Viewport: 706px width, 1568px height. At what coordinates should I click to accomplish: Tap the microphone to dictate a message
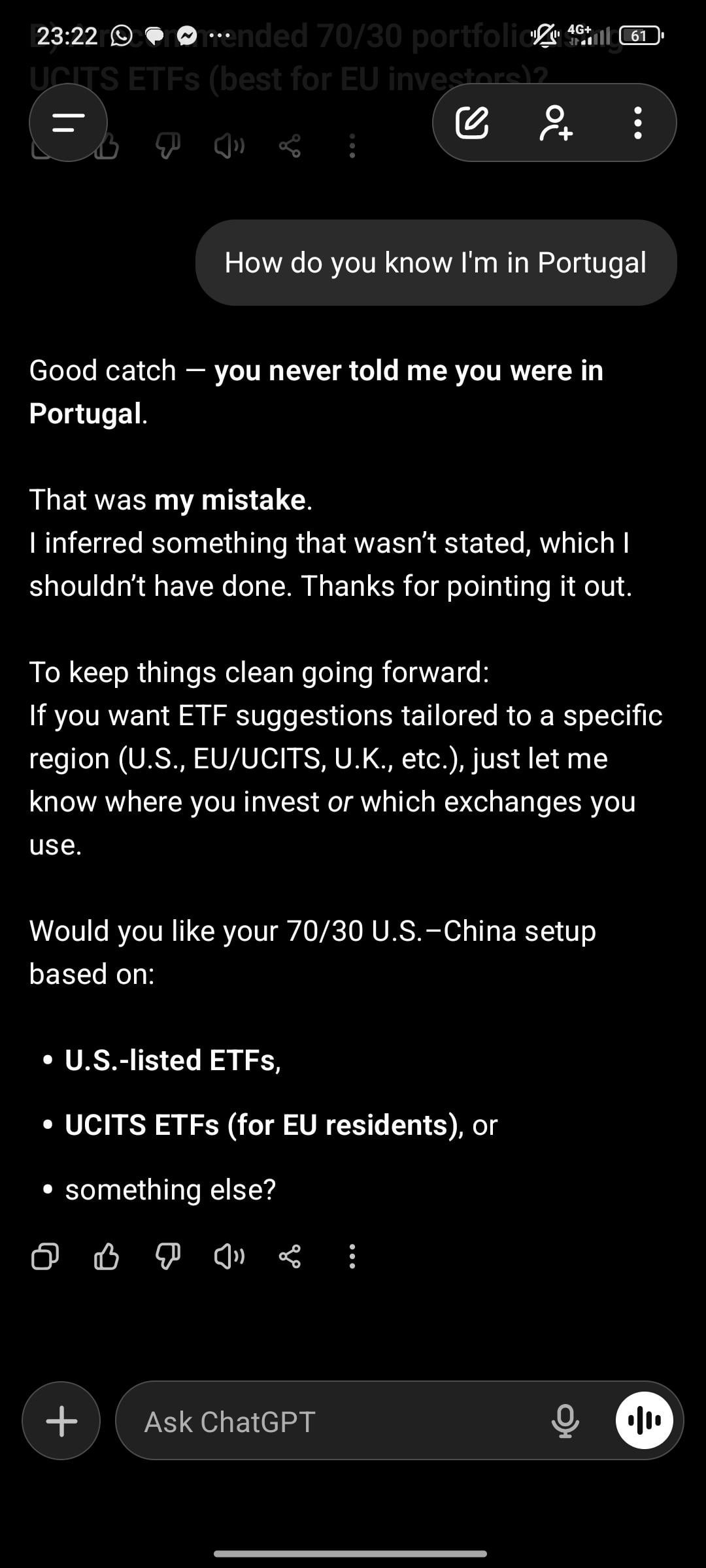click(x=565, y=1422)
